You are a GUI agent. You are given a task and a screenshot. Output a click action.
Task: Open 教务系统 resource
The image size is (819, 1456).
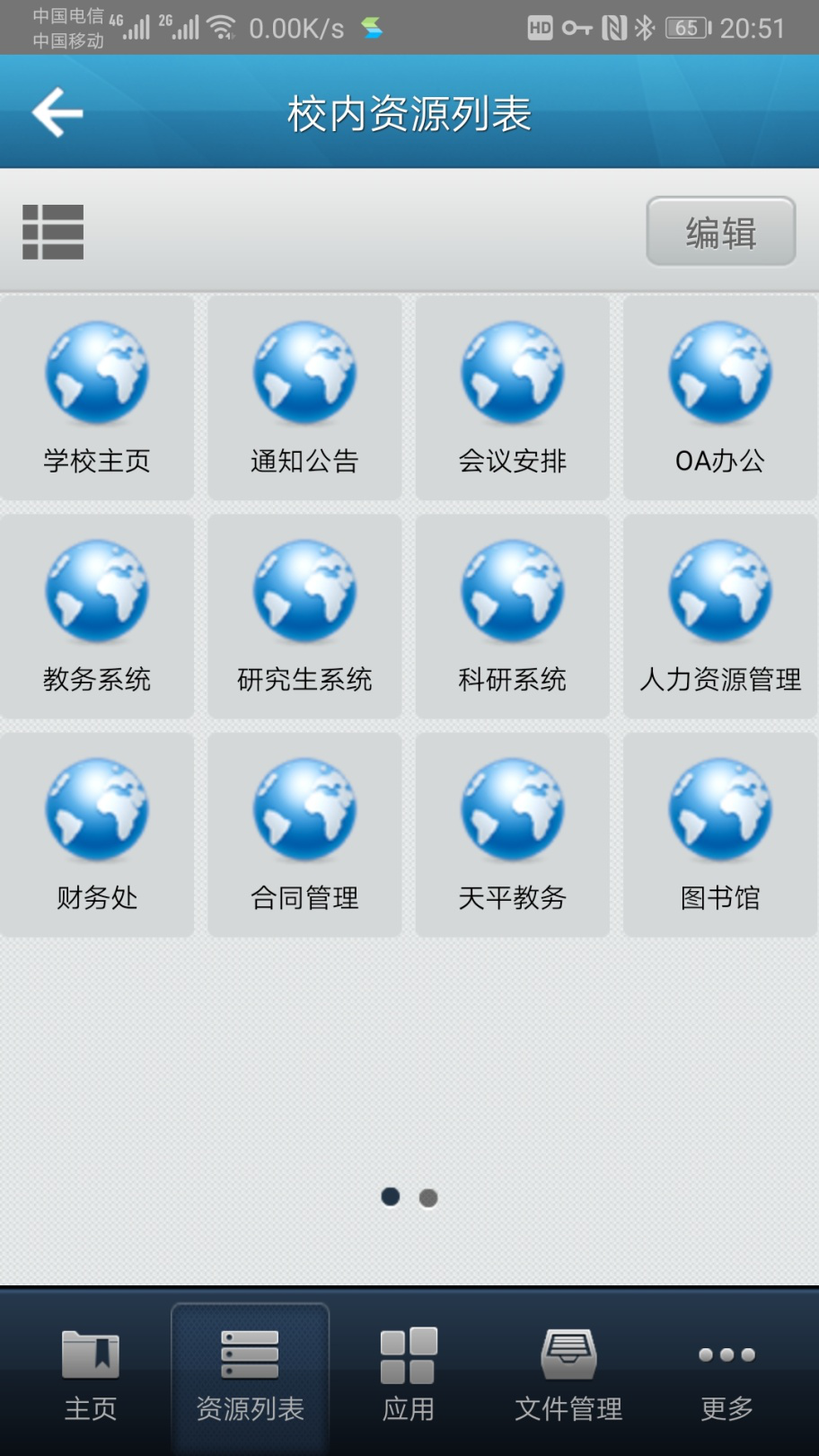97,616
